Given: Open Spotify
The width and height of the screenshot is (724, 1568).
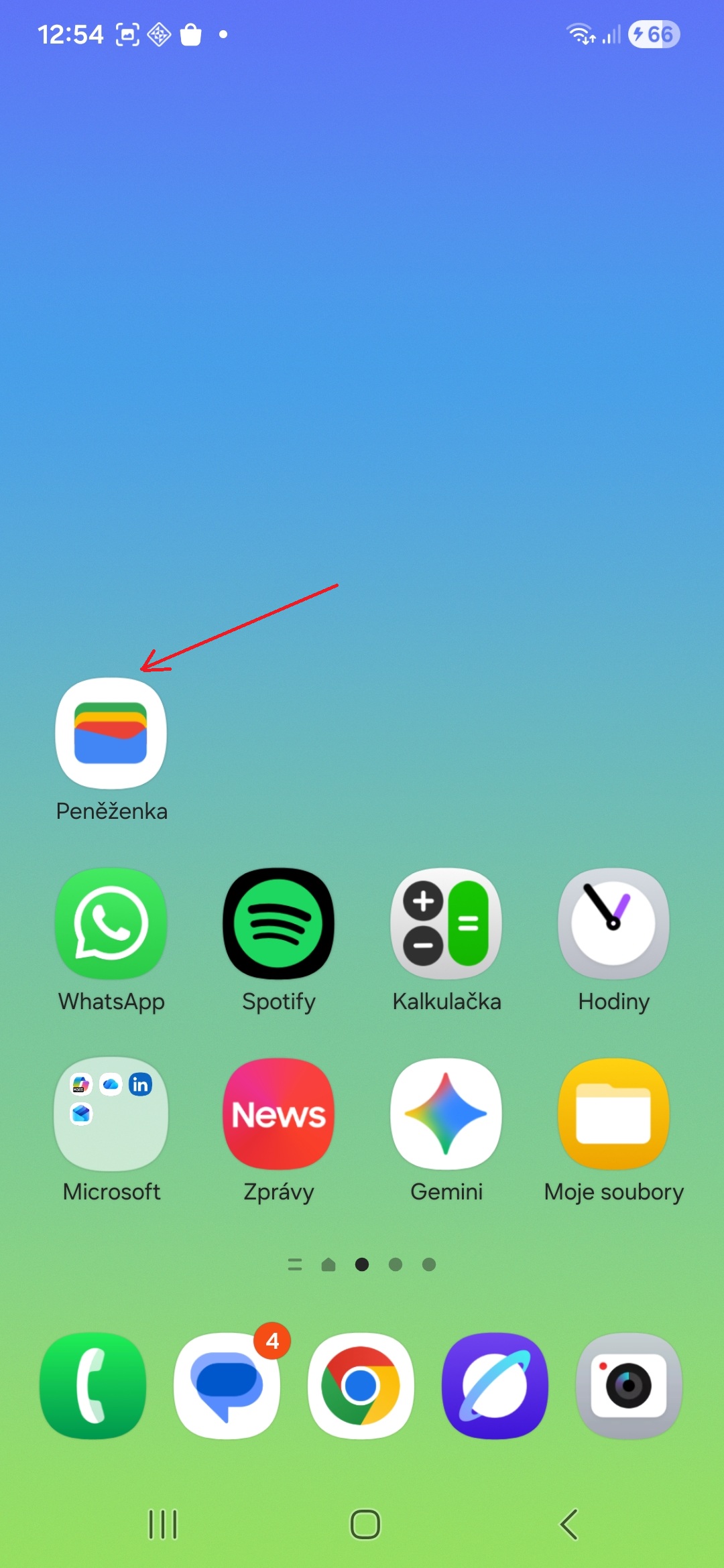Looking at the screenshot, I should (278, 923).
